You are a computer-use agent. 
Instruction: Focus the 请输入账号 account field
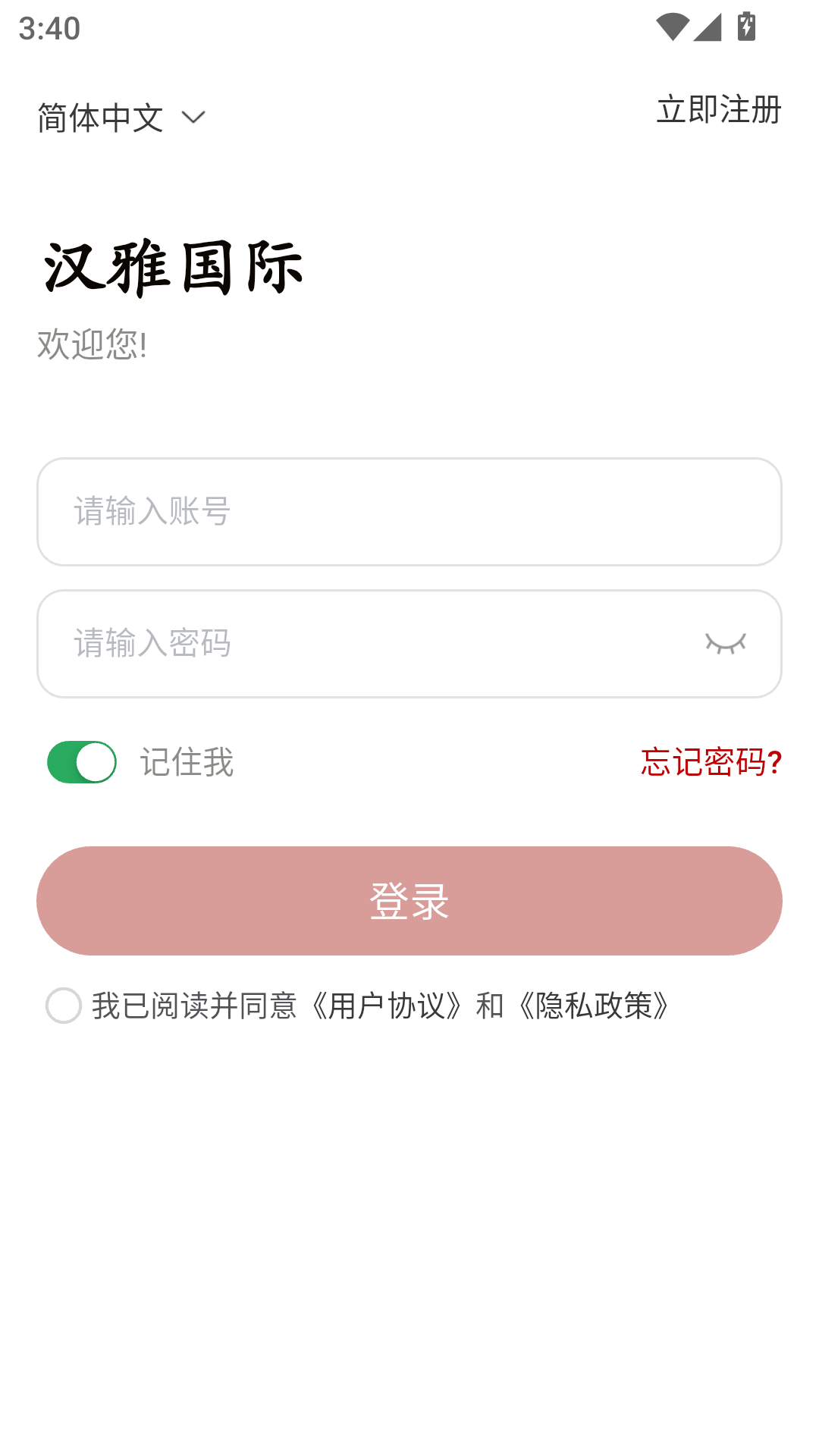409,512
